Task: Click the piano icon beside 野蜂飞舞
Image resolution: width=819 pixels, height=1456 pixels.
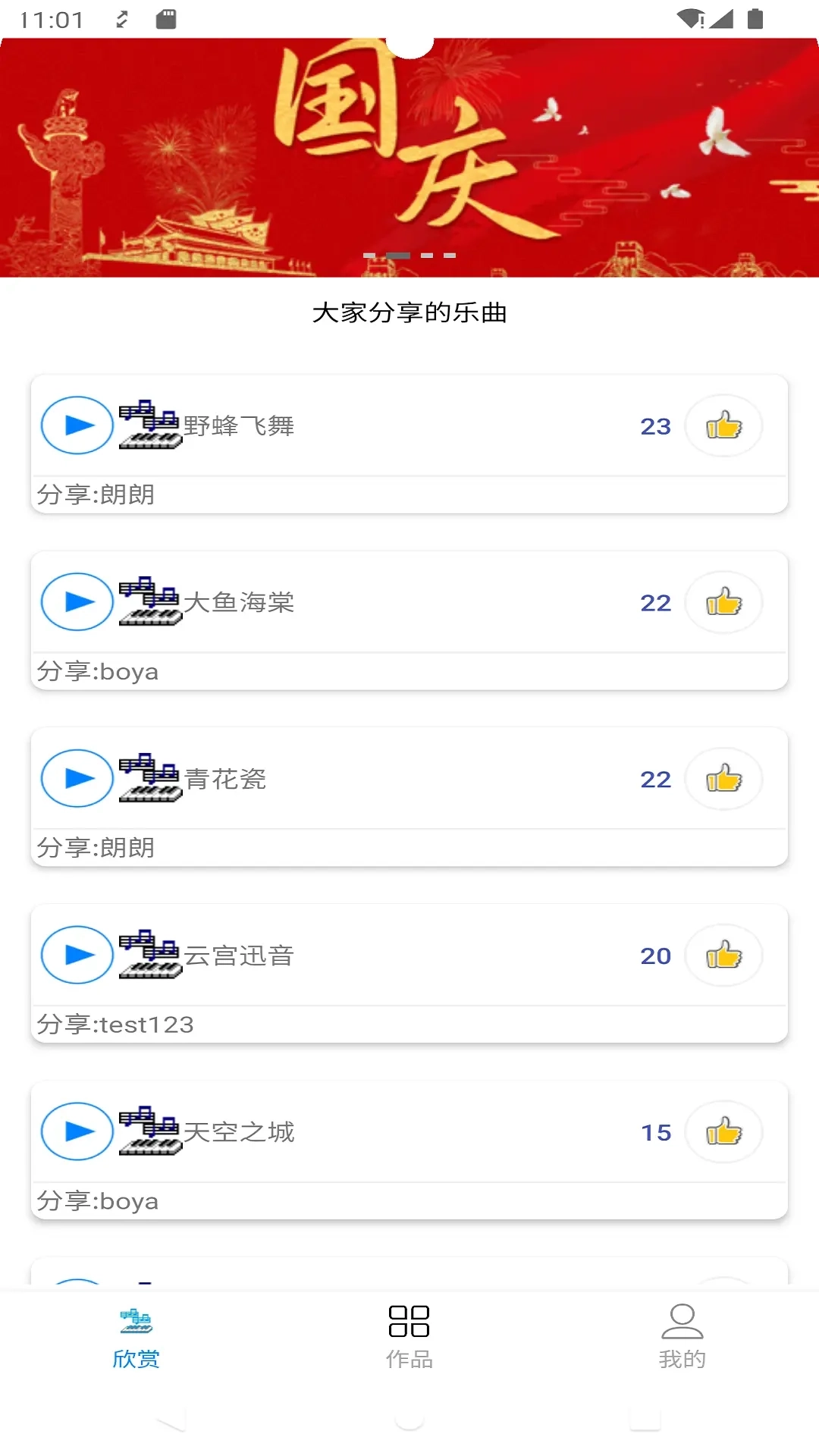Action: (149, 425)
